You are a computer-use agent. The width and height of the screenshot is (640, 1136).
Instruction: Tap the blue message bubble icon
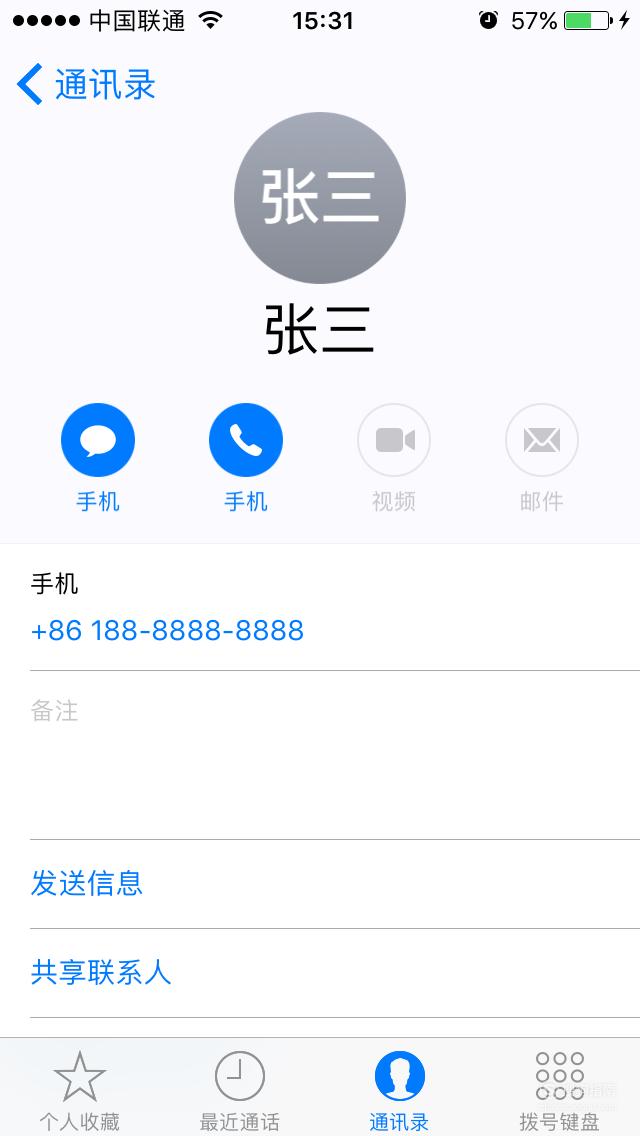pyautogui.click(x=98, y=440)
